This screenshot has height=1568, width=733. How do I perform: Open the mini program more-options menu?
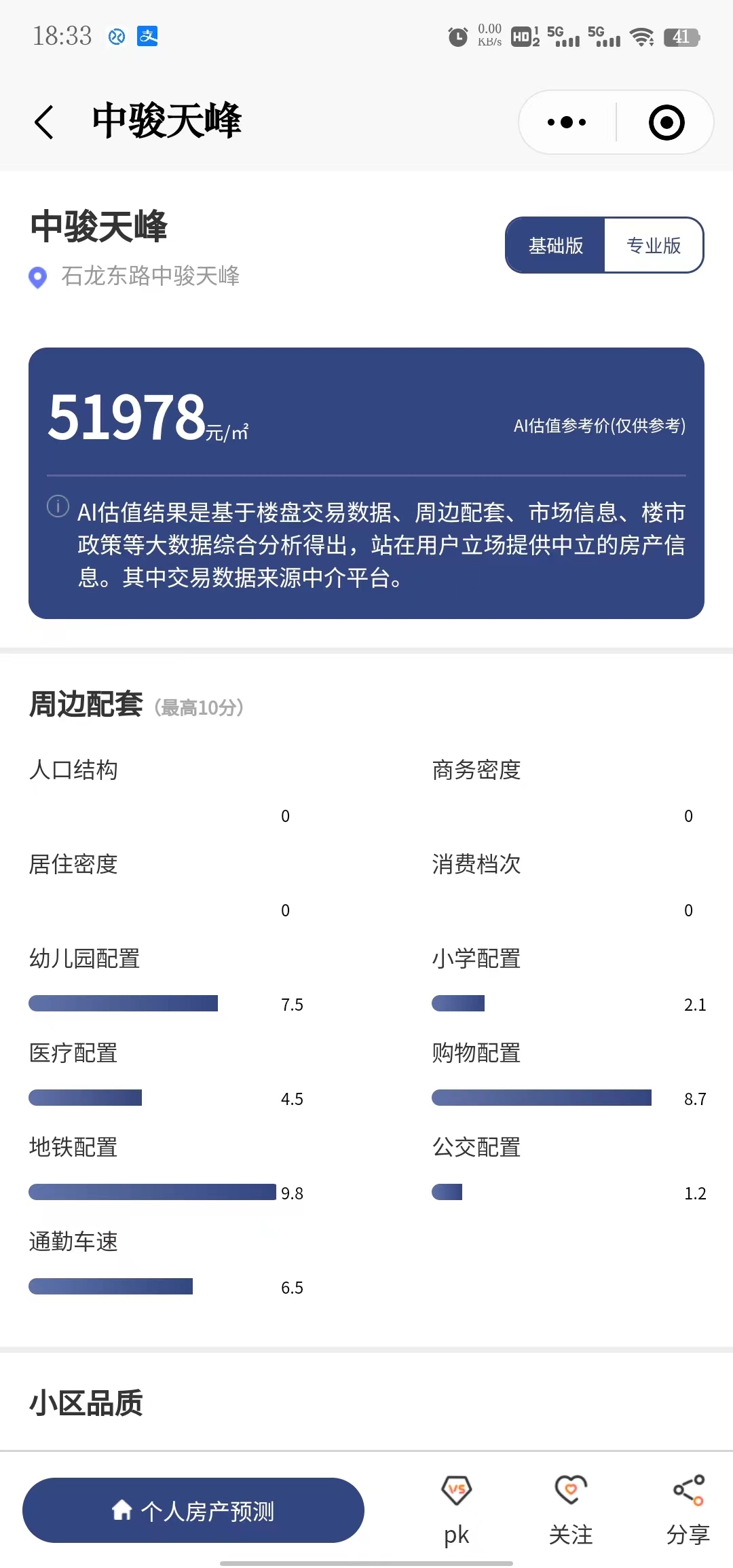pyautogui.click(x=567, y=123)
